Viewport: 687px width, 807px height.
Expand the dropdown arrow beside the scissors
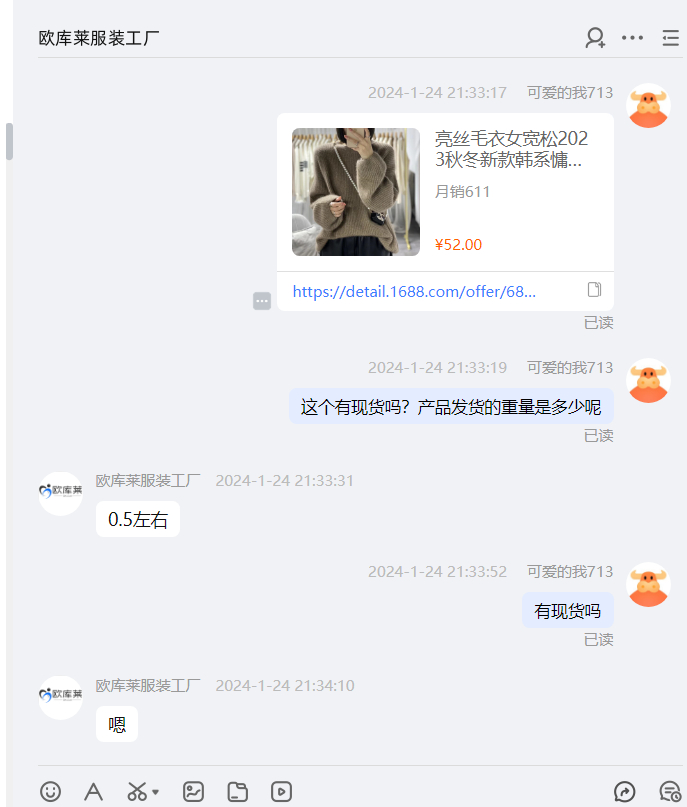coord(156,793)
